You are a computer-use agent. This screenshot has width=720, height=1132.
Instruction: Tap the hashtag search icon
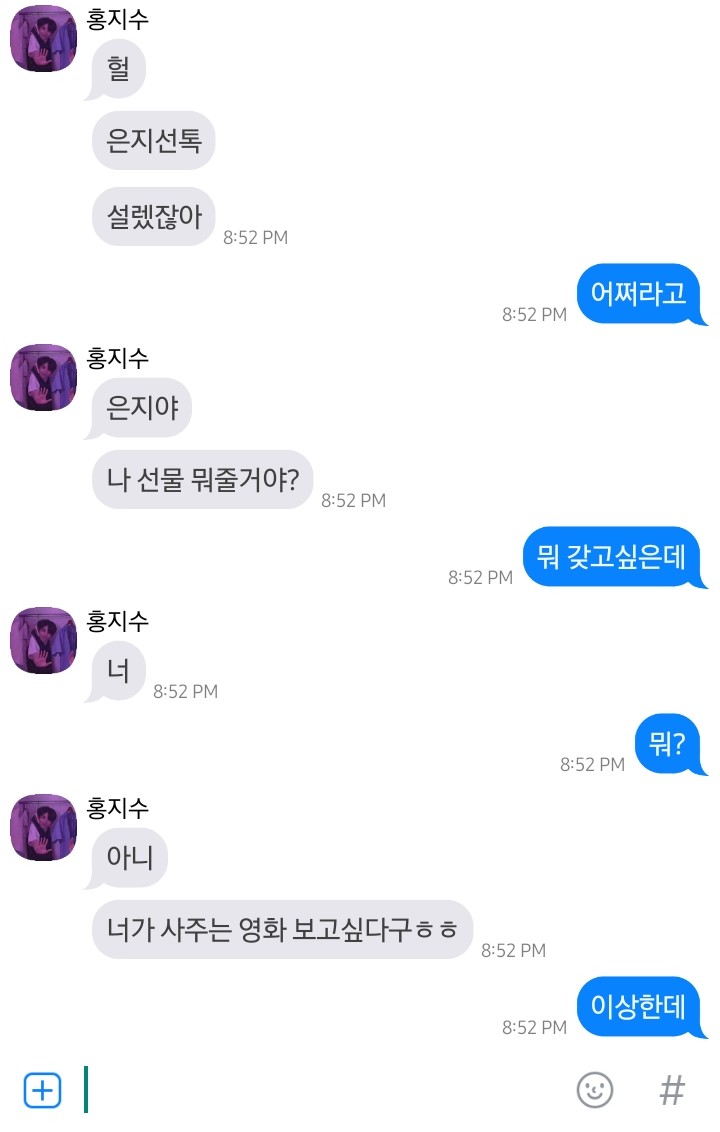[673, 1089]
